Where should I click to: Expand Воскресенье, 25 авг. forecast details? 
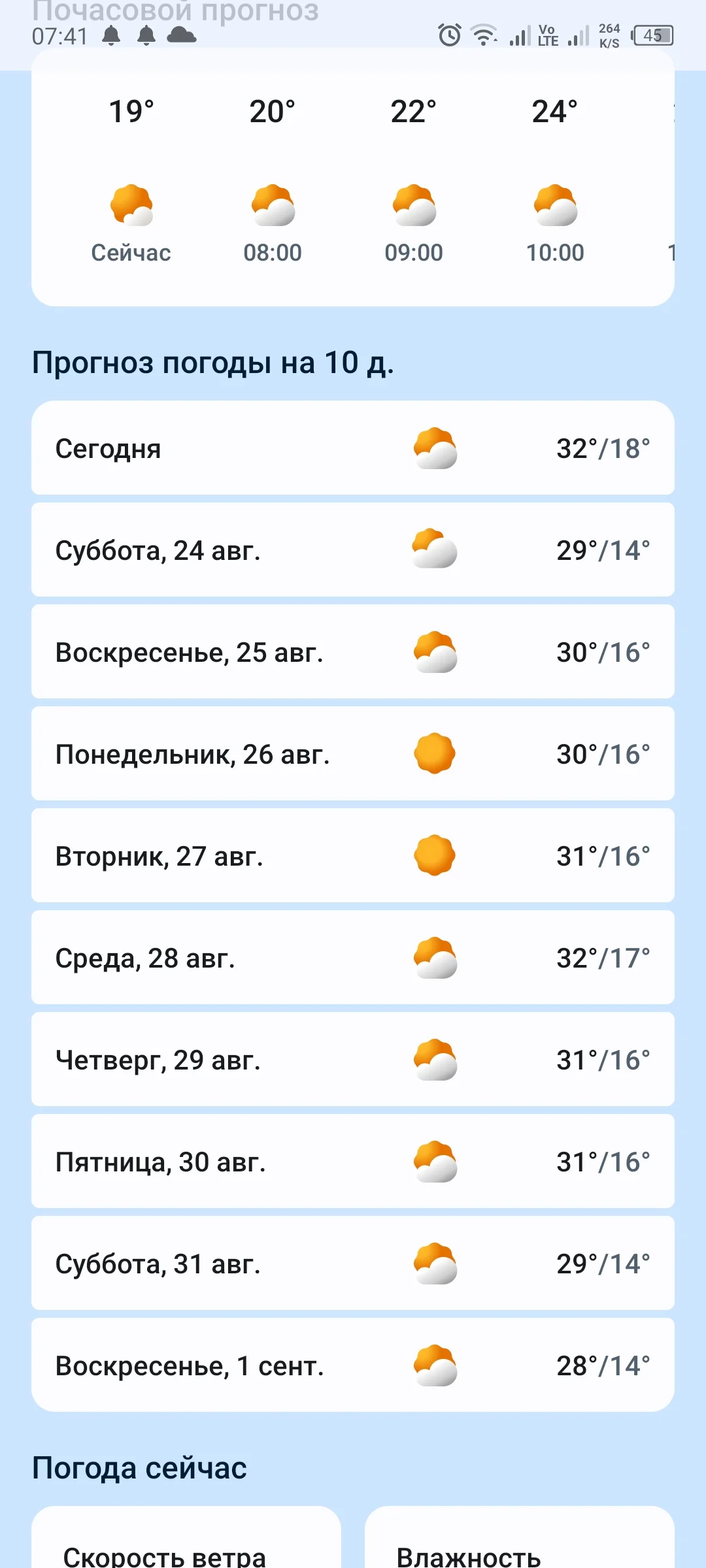[x=353, y=653]
